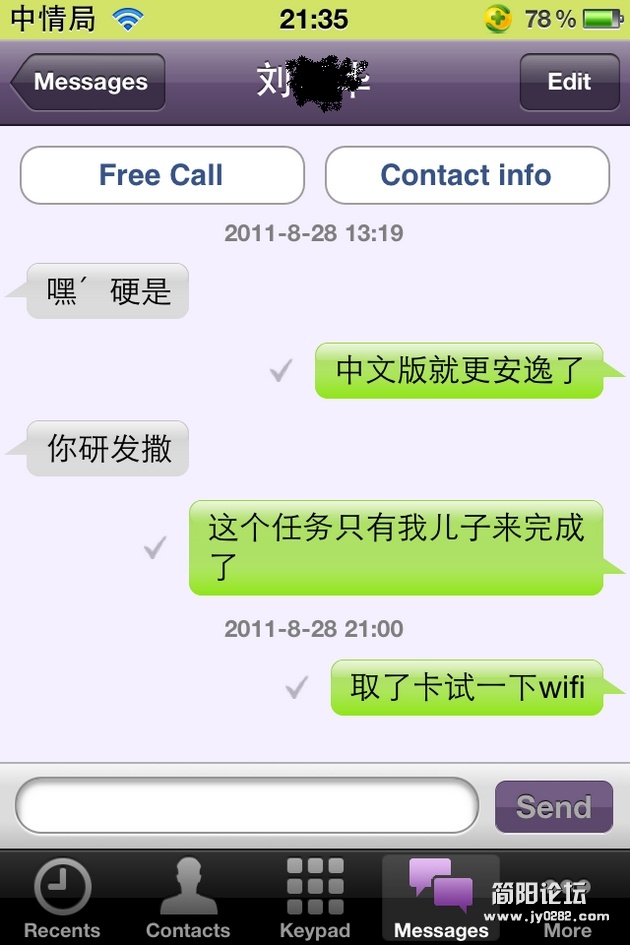
Task: Go back to Messages list
Action: pos(88,82)
